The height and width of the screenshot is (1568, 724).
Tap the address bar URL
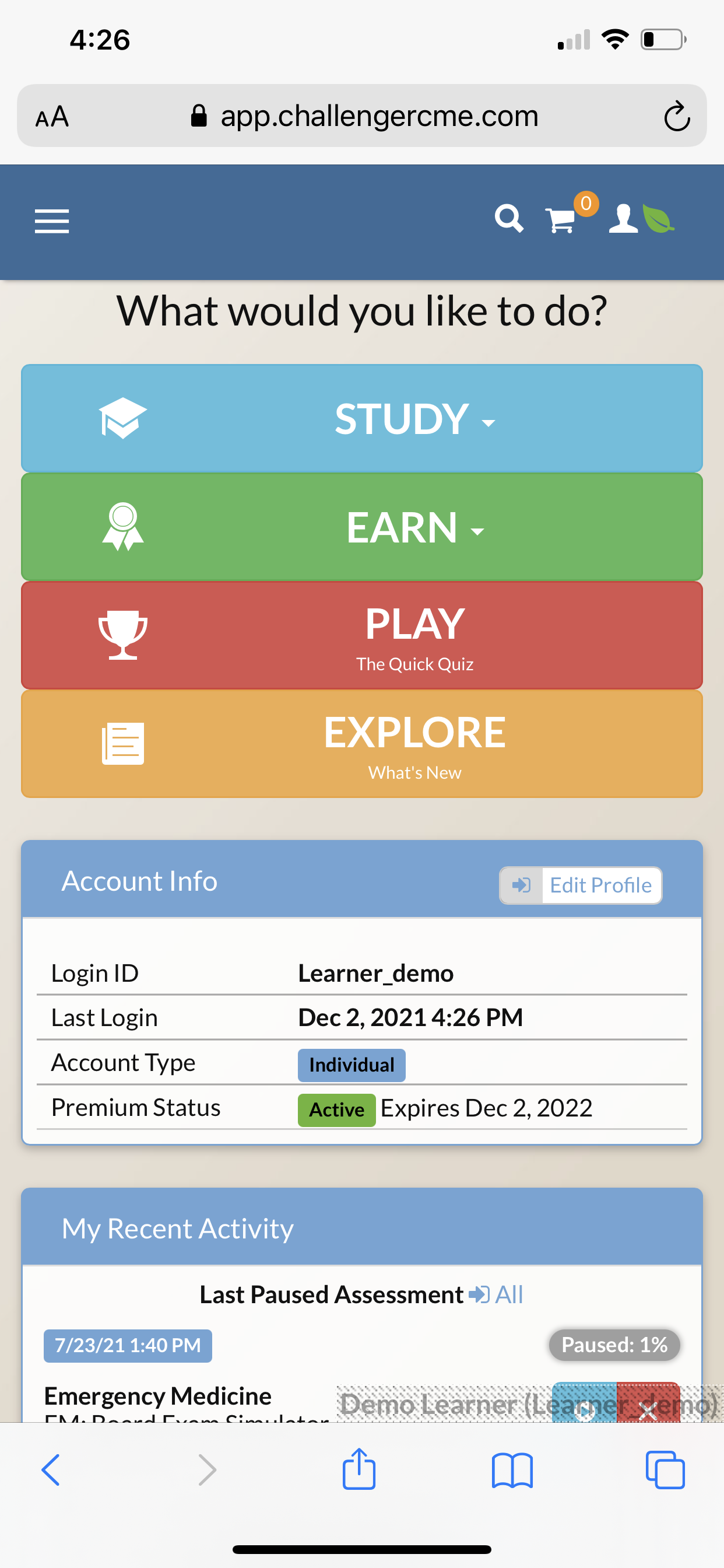coord(365,116)
